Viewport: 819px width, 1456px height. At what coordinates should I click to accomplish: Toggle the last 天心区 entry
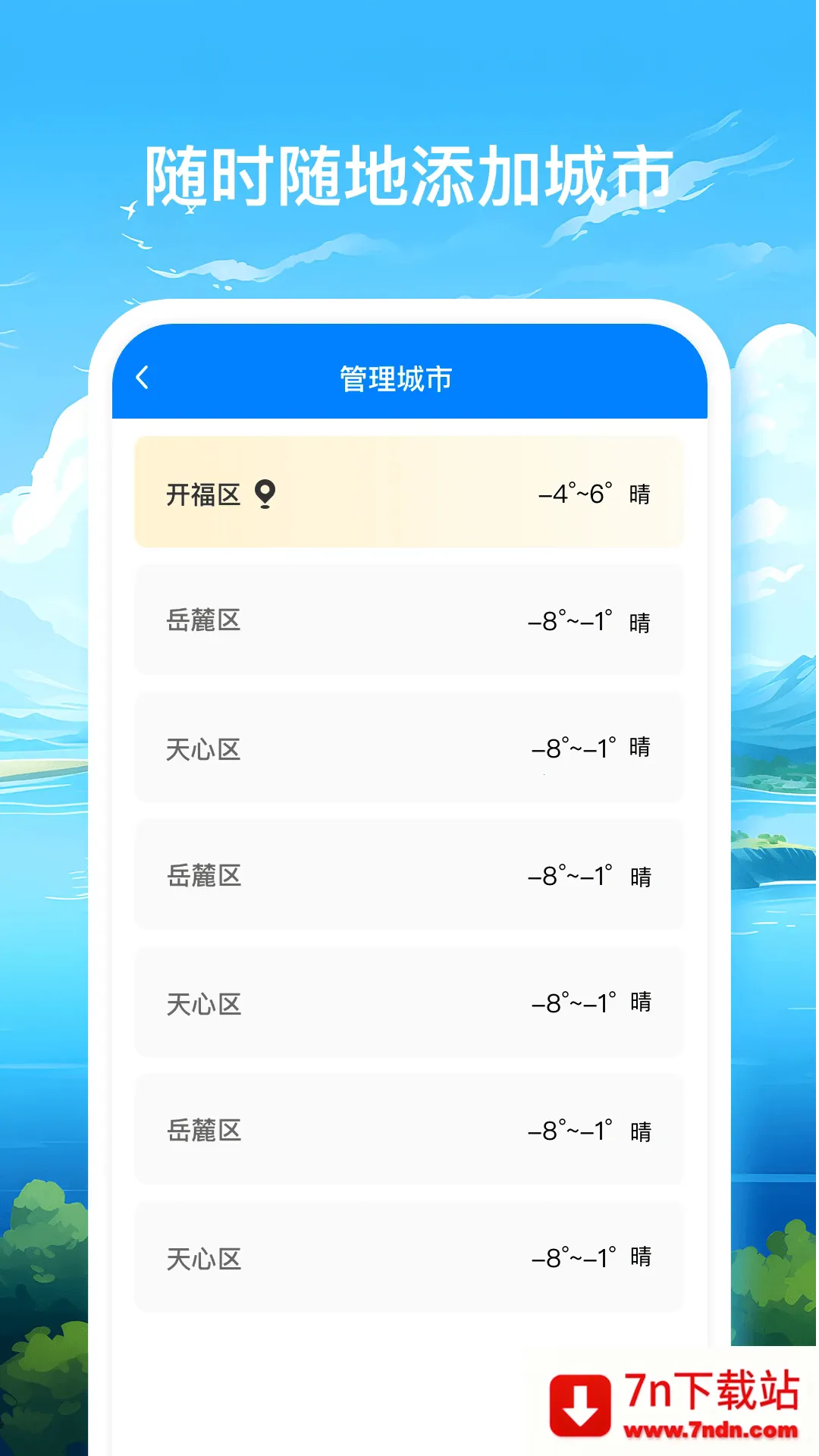(408, 1259)
